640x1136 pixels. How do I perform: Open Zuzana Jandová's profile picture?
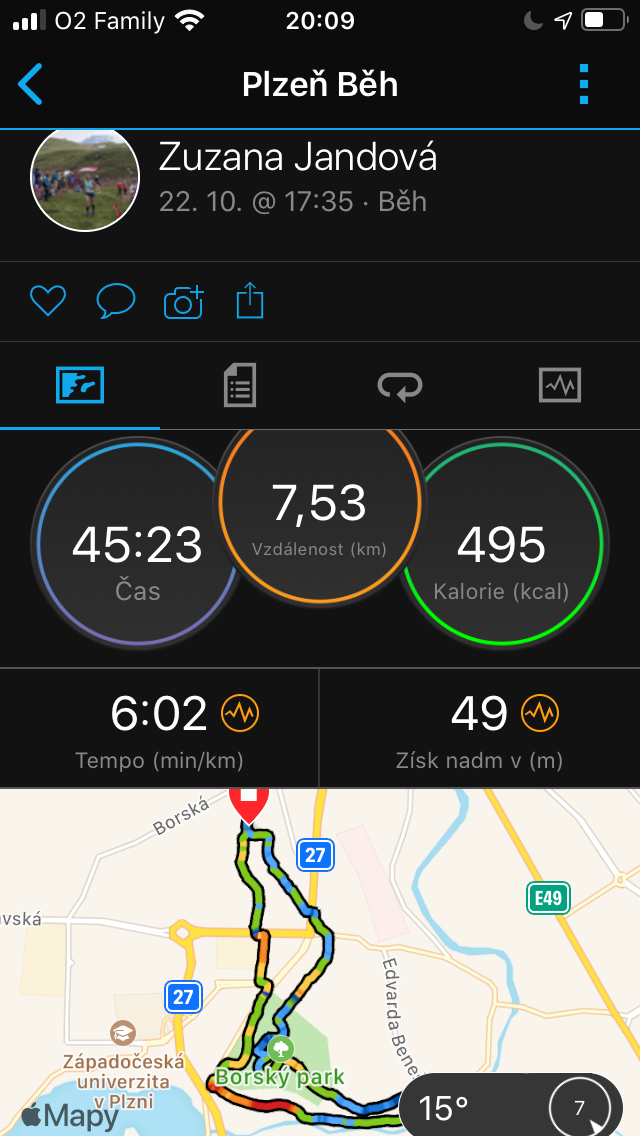click(x=85, y=180)
